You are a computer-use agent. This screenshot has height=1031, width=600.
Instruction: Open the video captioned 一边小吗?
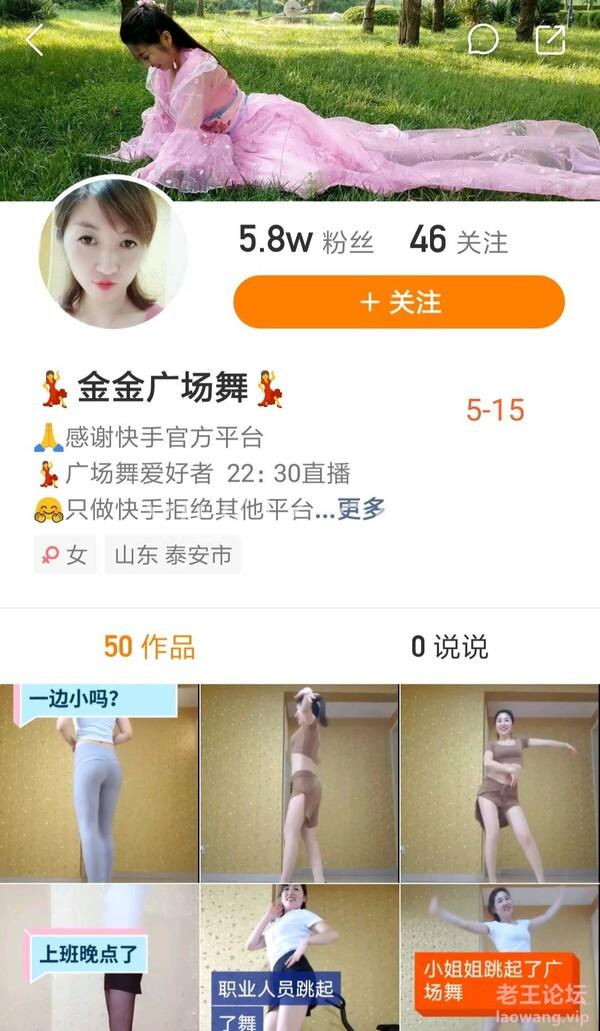(x=99, y=782)
